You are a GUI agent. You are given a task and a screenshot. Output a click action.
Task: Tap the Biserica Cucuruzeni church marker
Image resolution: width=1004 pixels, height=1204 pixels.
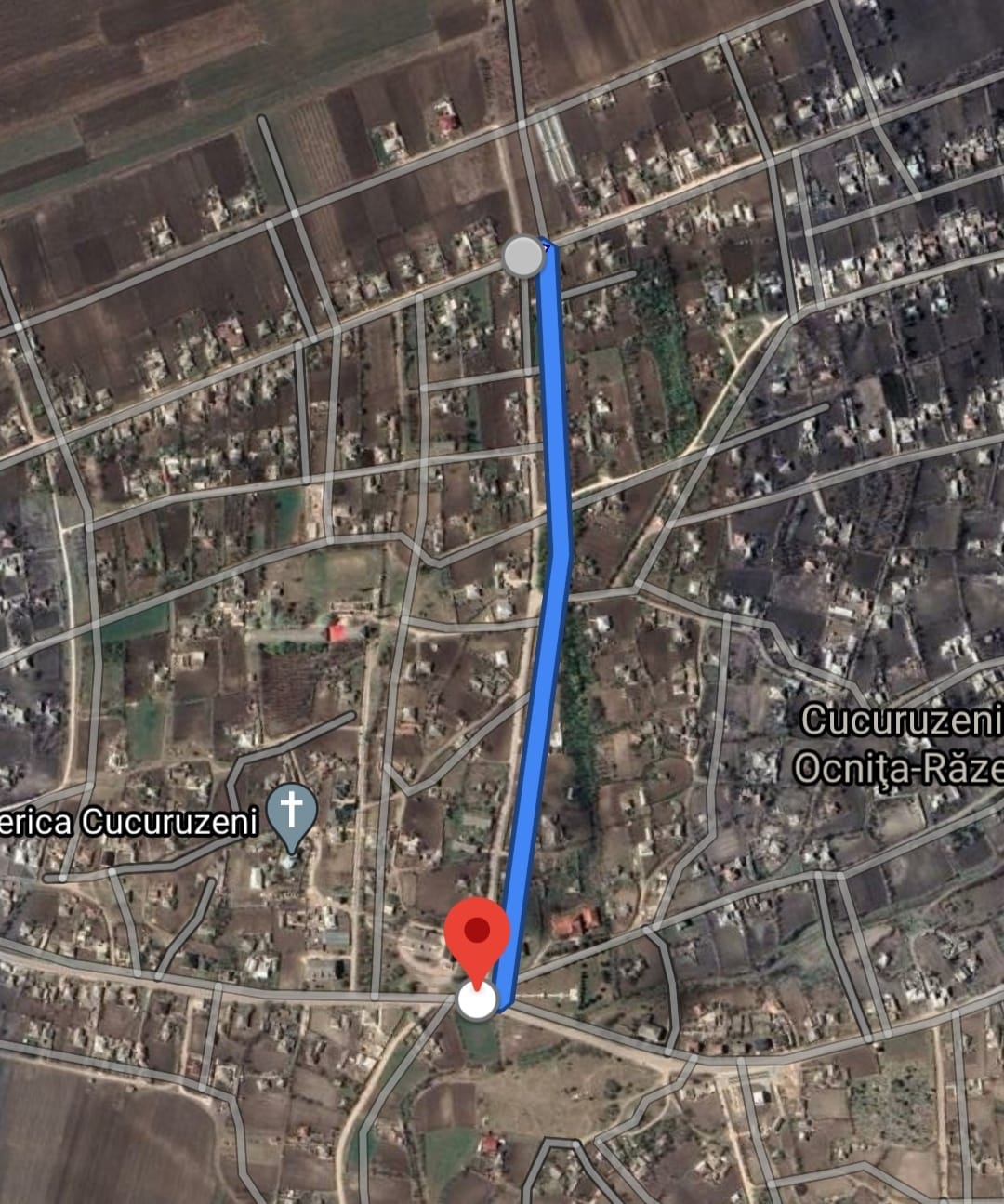coord(292,814)
